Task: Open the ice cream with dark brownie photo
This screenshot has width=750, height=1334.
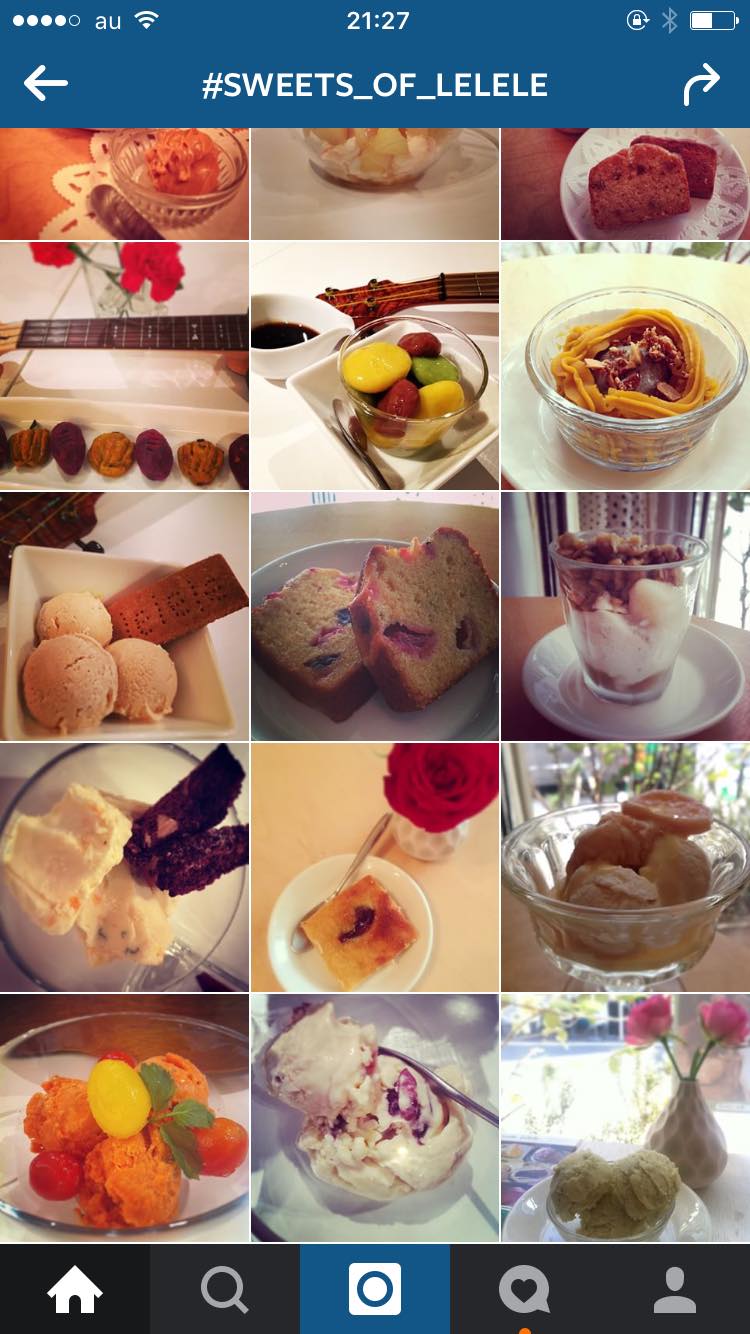Action: tap(124, 867)
